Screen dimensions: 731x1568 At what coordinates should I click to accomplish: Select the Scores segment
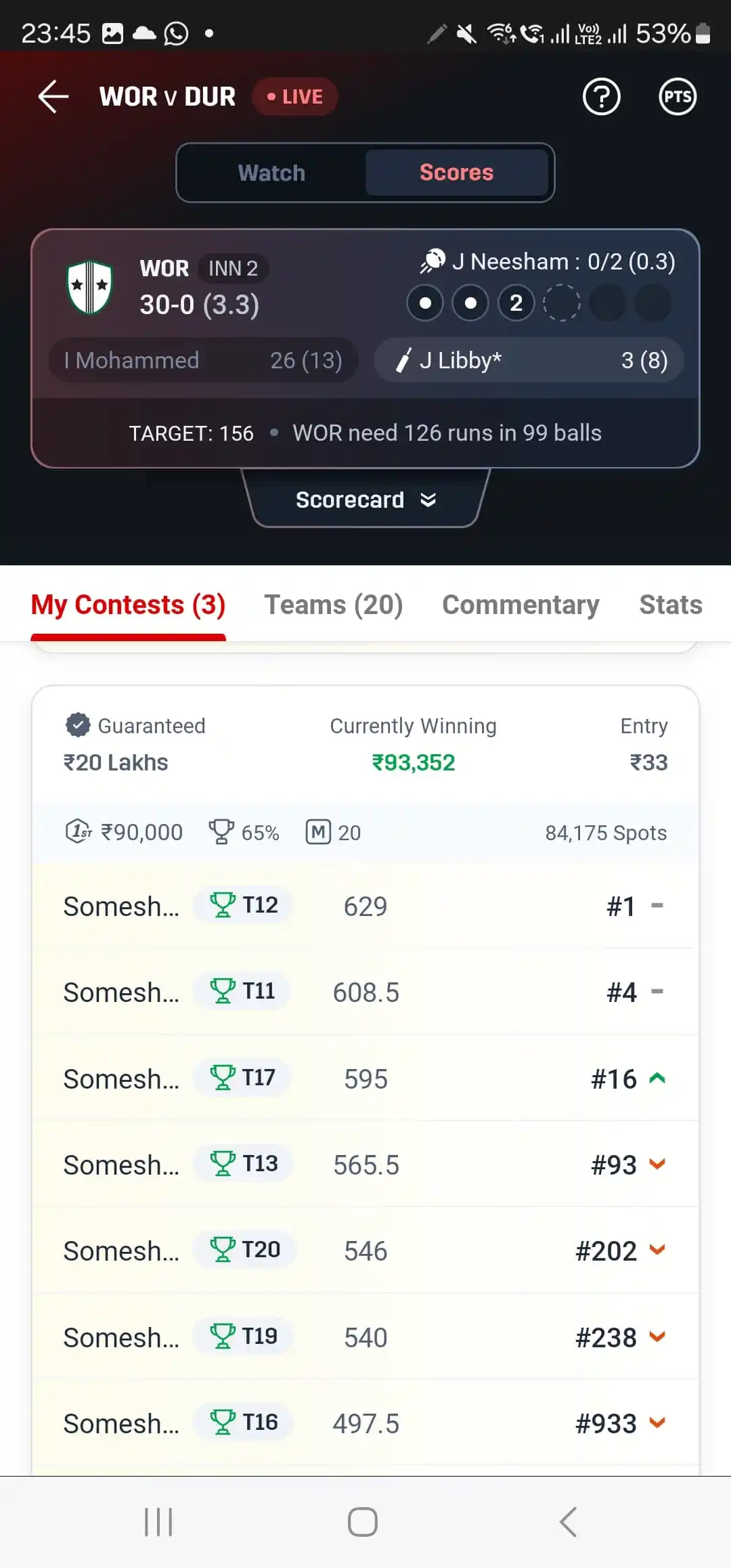pos(456,173)
